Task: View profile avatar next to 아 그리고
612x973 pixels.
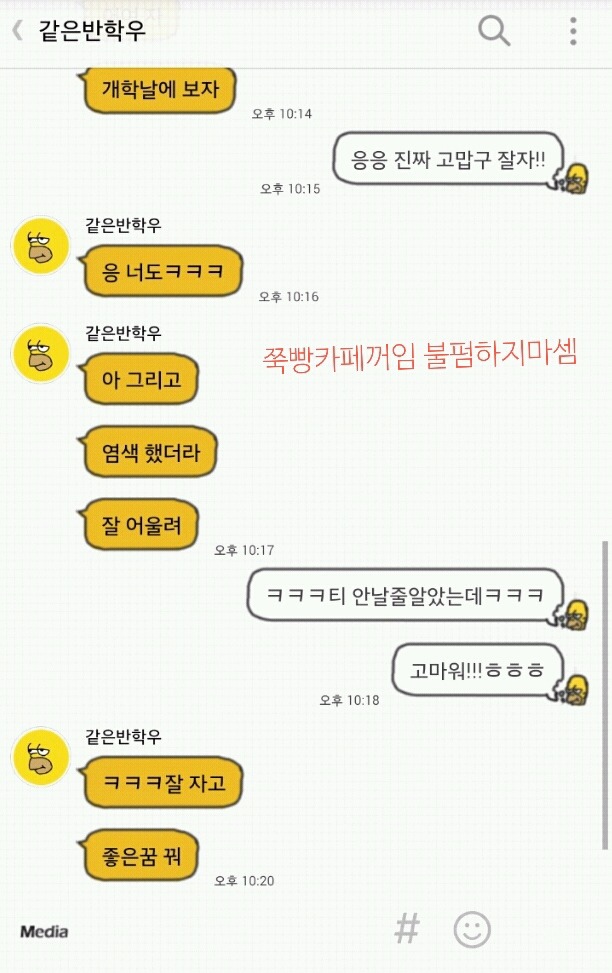Action: pos(40,353)
